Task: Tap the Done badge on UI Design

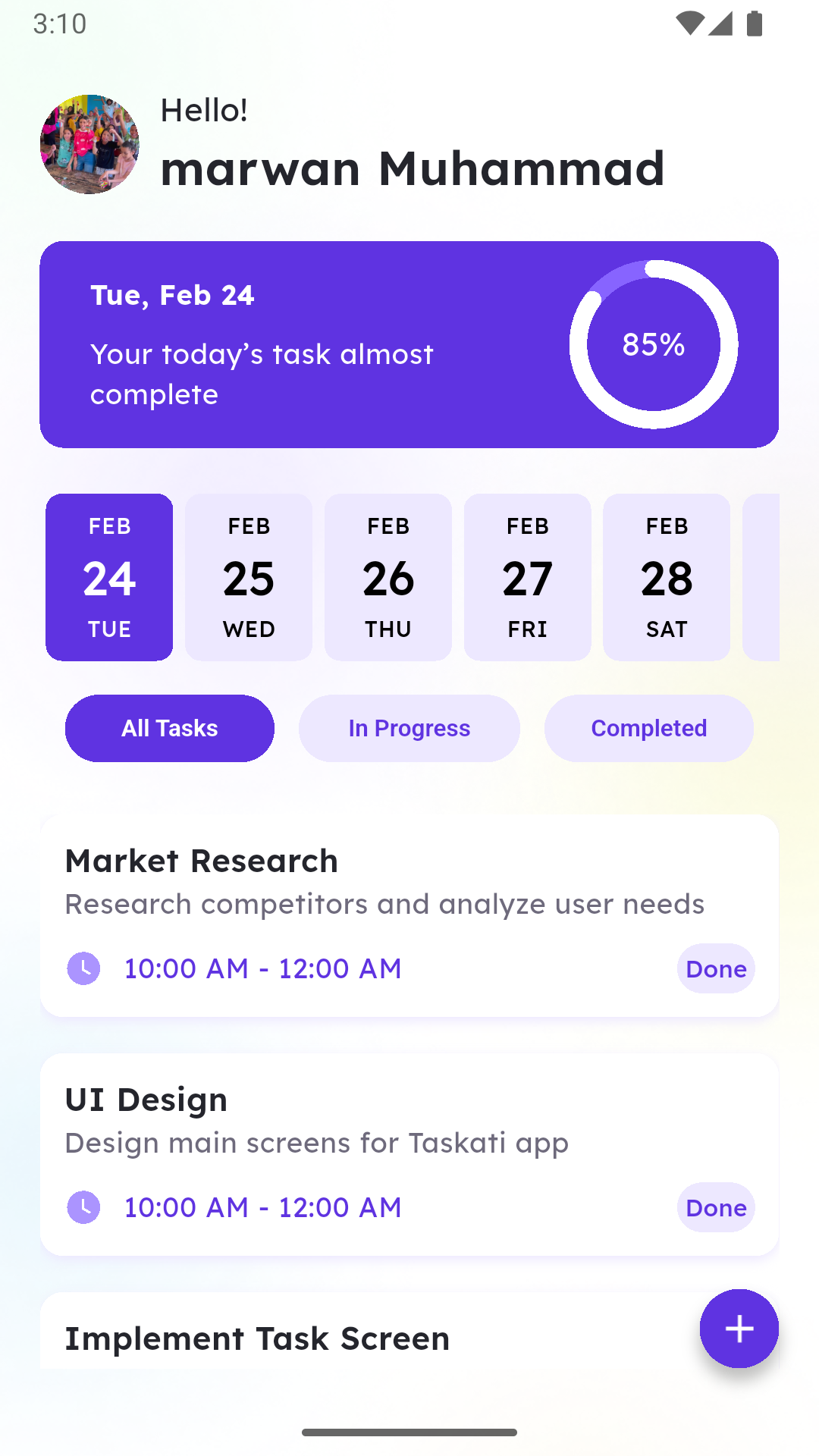Action: tap(716, 1207)
